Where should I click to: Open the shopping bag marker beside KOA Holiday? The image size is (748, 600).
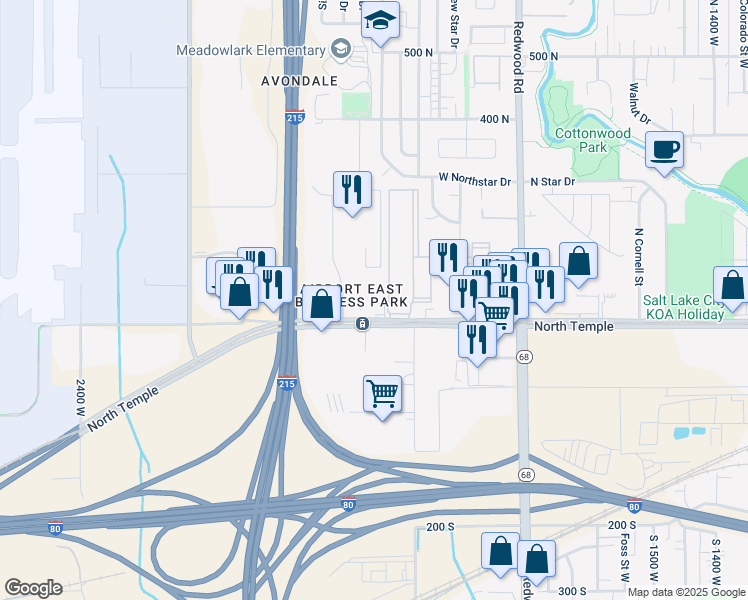tap(732, 287)
